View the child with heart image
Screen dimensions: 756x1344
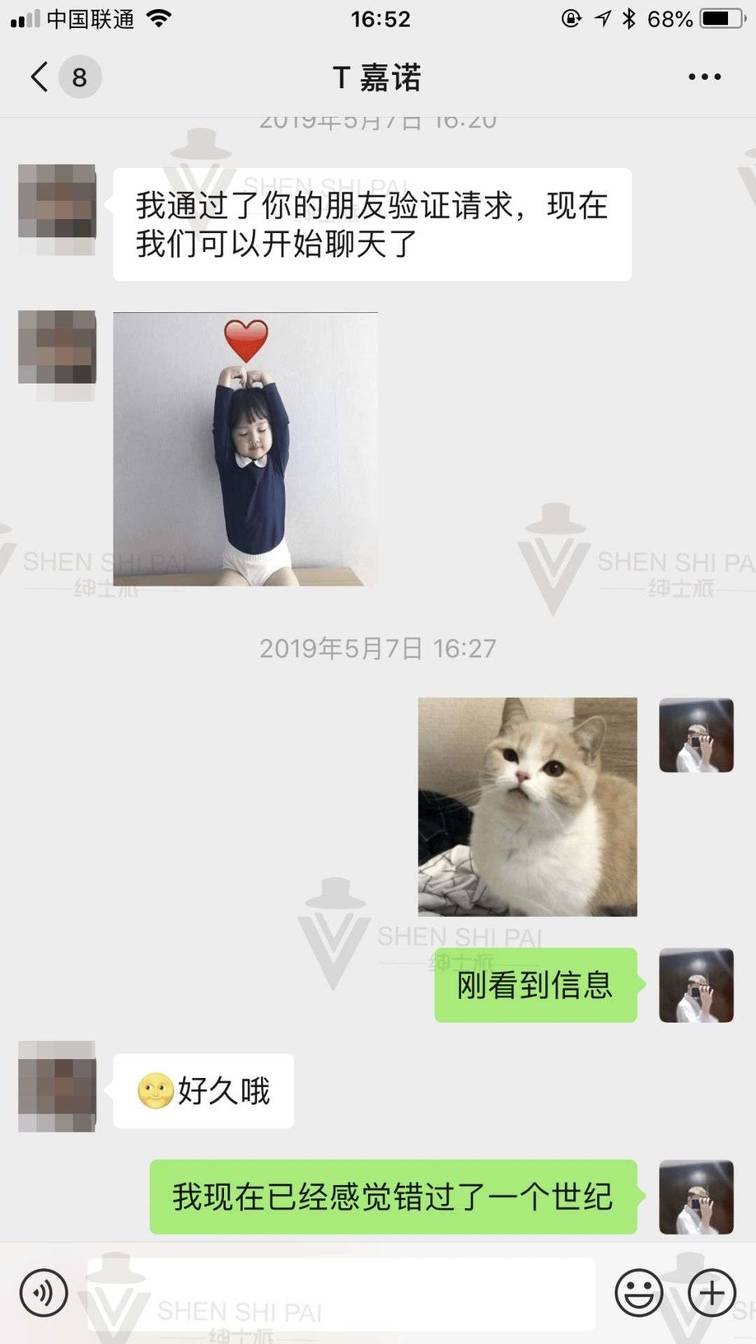click(245, 449)
